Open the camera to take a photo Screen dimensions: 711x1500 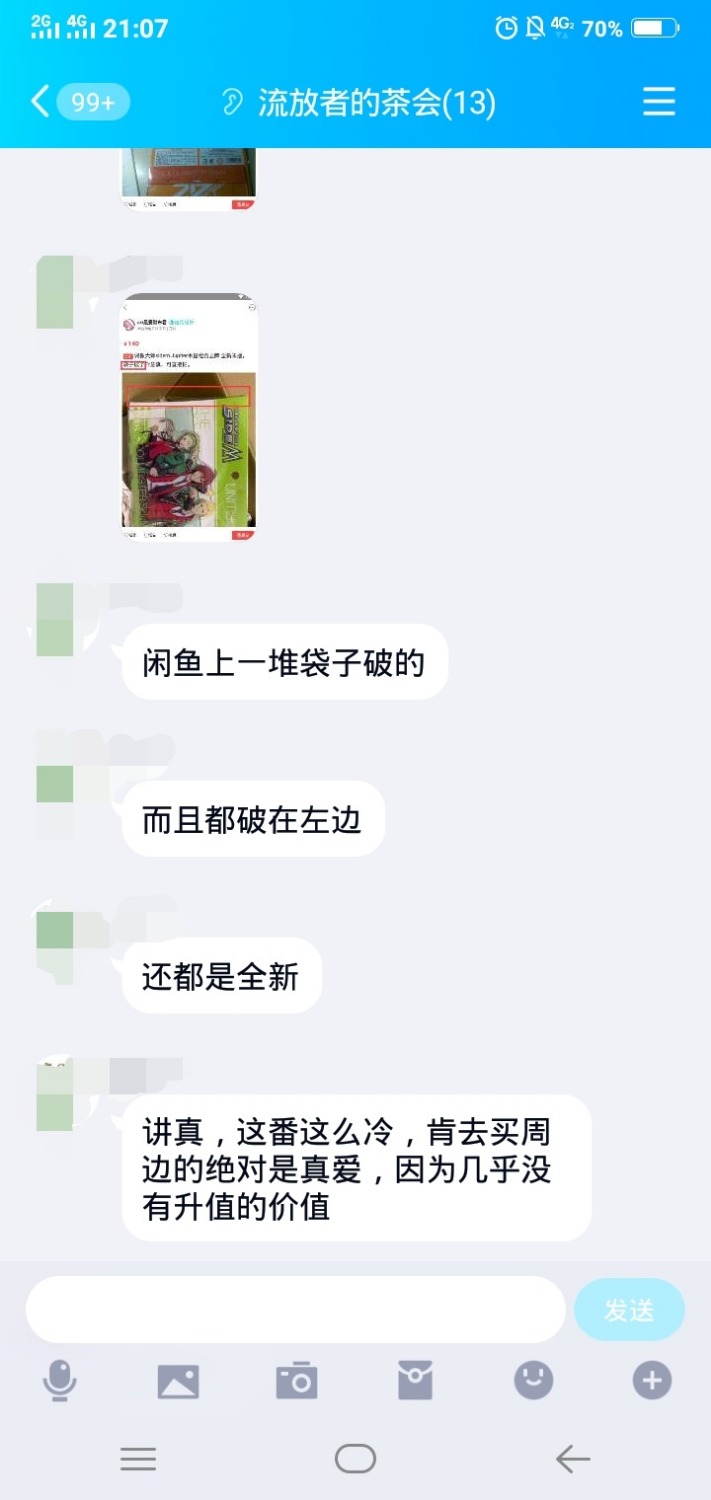pos(296,1381)
